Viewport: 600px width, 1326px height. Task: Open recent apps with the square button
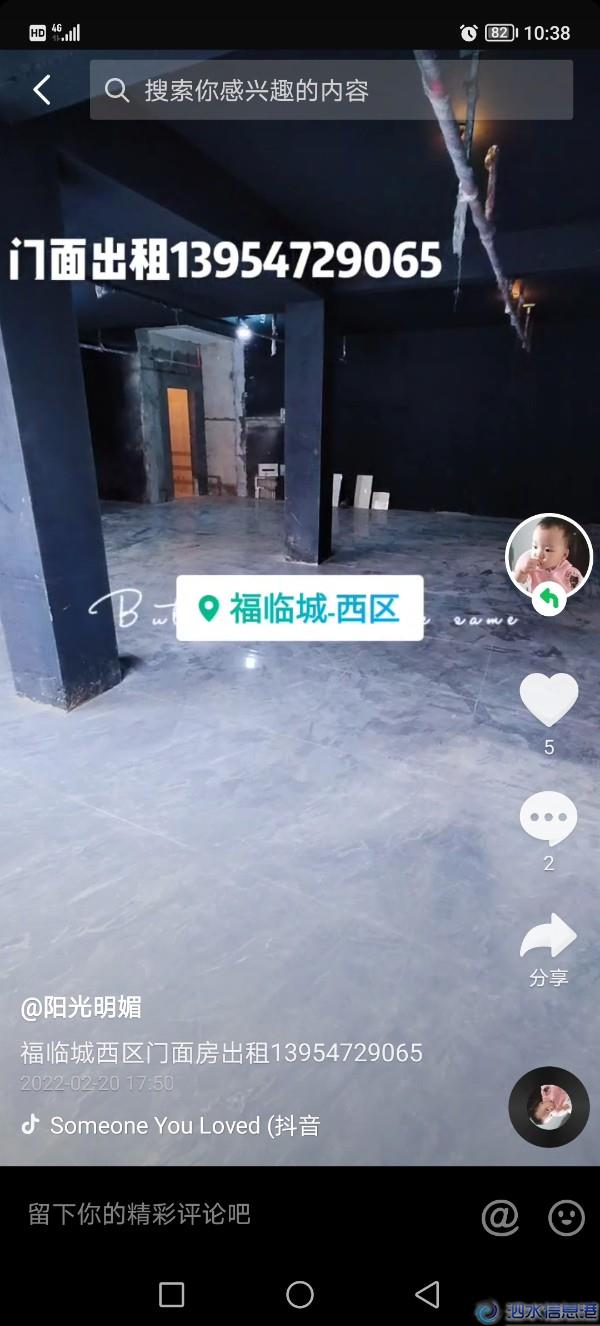172,1295
